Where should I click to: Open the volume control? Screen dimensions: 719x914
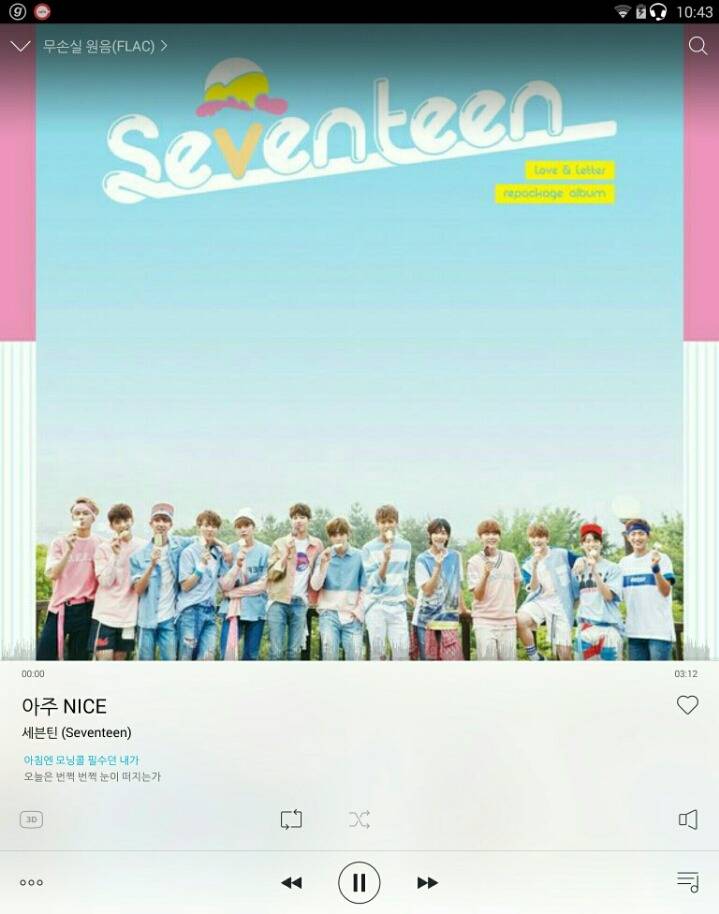tap(688, 820)
